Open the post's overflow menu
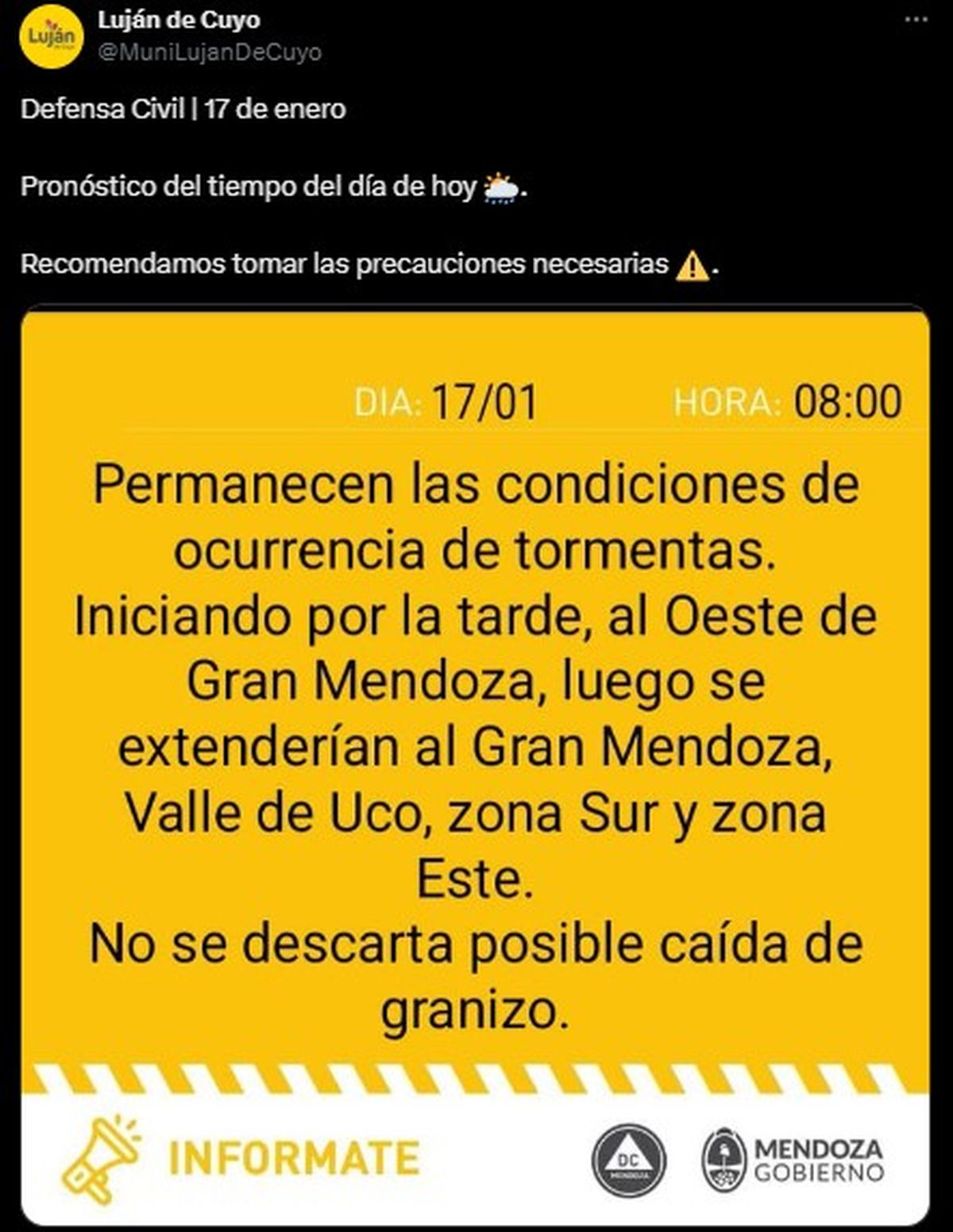 (x=916, y=20)
